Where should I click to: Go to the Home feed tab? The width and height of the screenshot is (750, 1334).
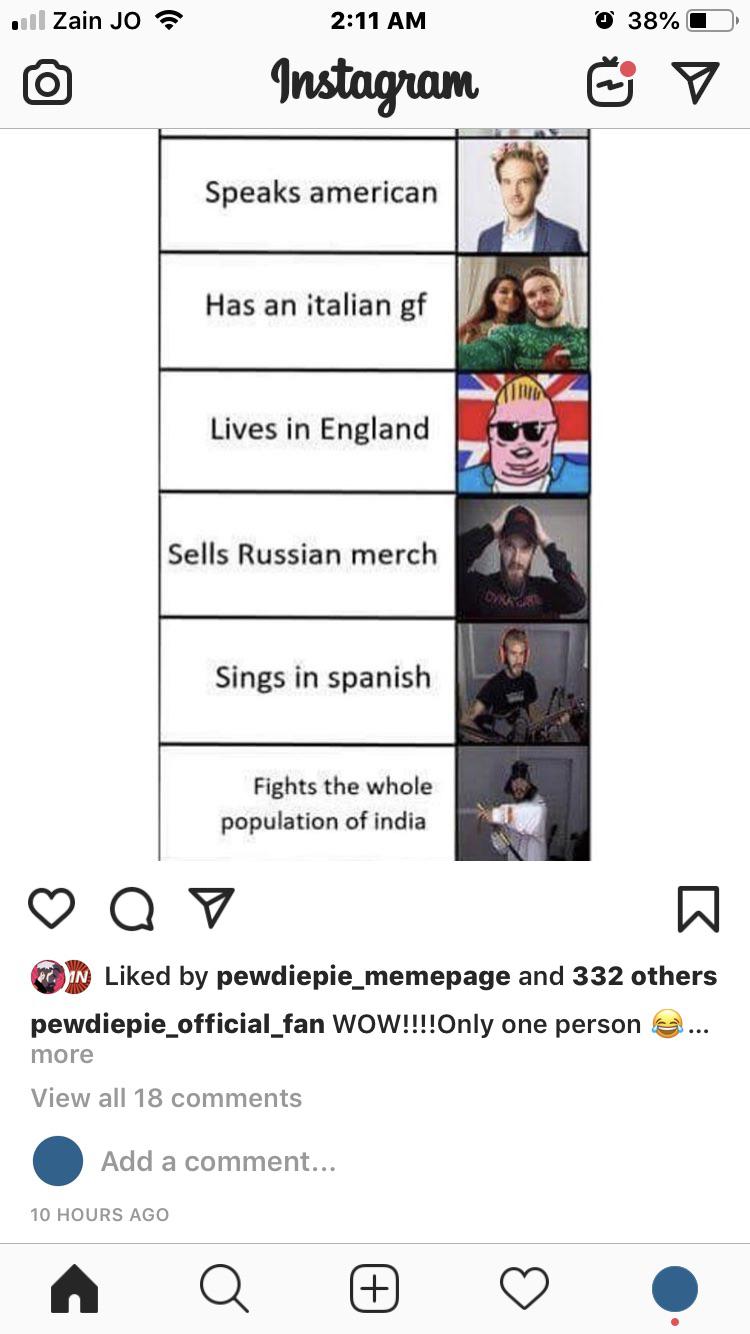(x=75, y=1288)
